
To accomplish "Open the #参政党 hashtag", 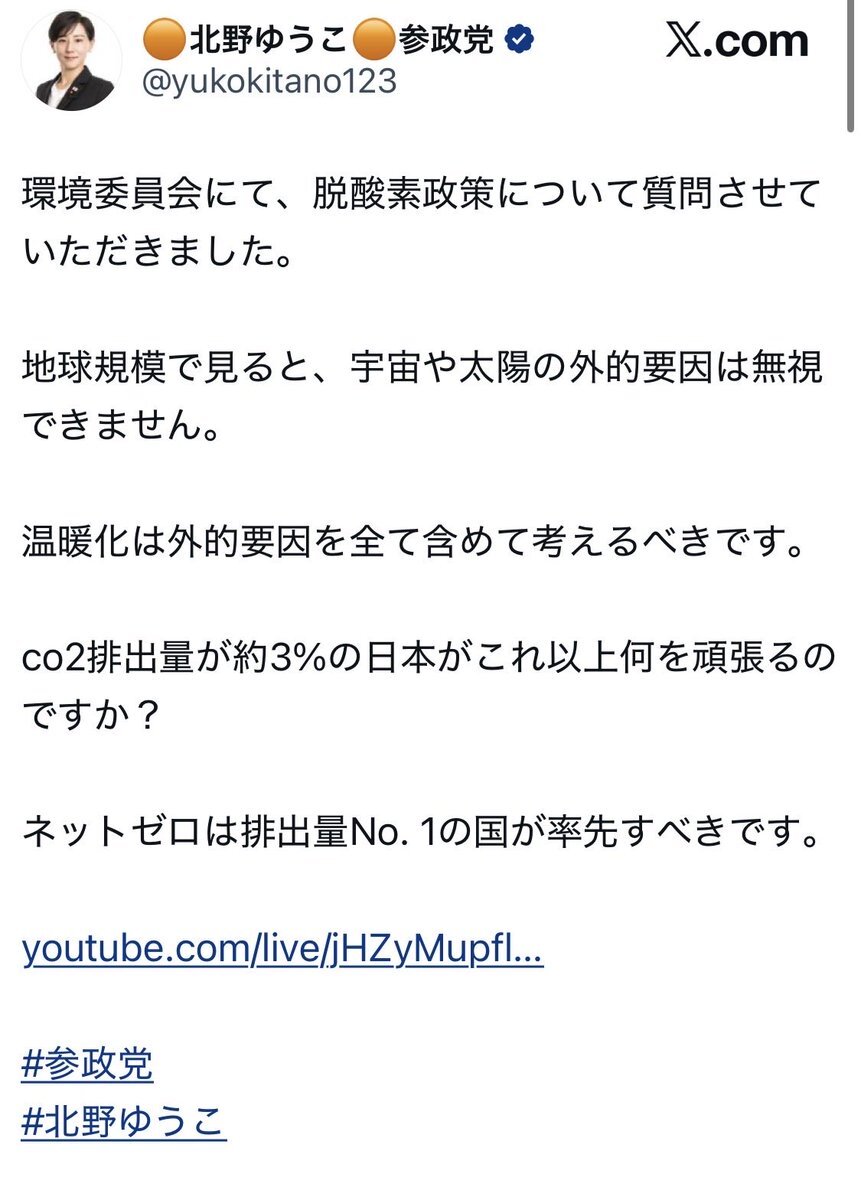I will click(x=87, y=1064).
